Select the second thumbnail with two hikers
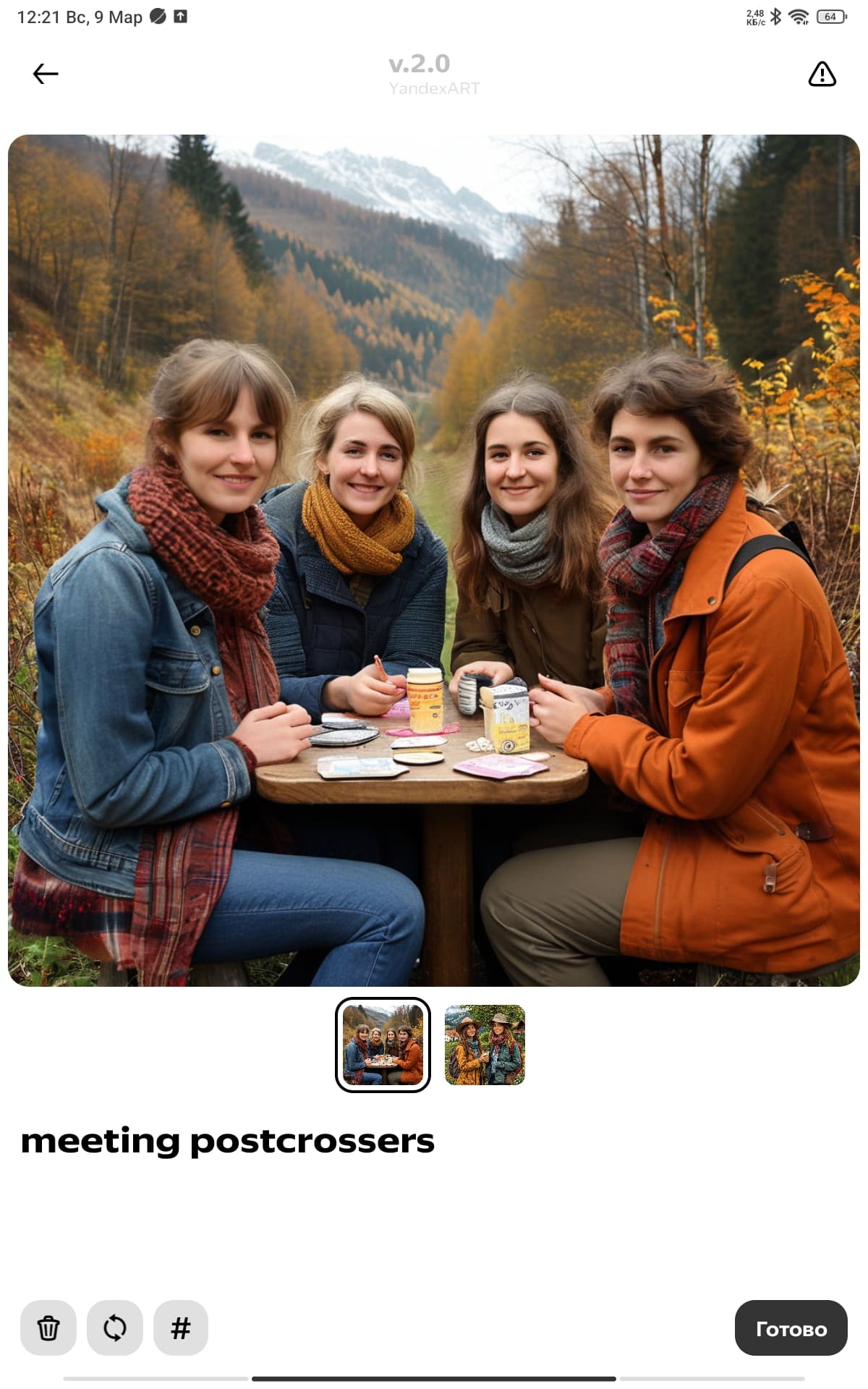This screenshot has width=868, height=1389. [485, 1045]
